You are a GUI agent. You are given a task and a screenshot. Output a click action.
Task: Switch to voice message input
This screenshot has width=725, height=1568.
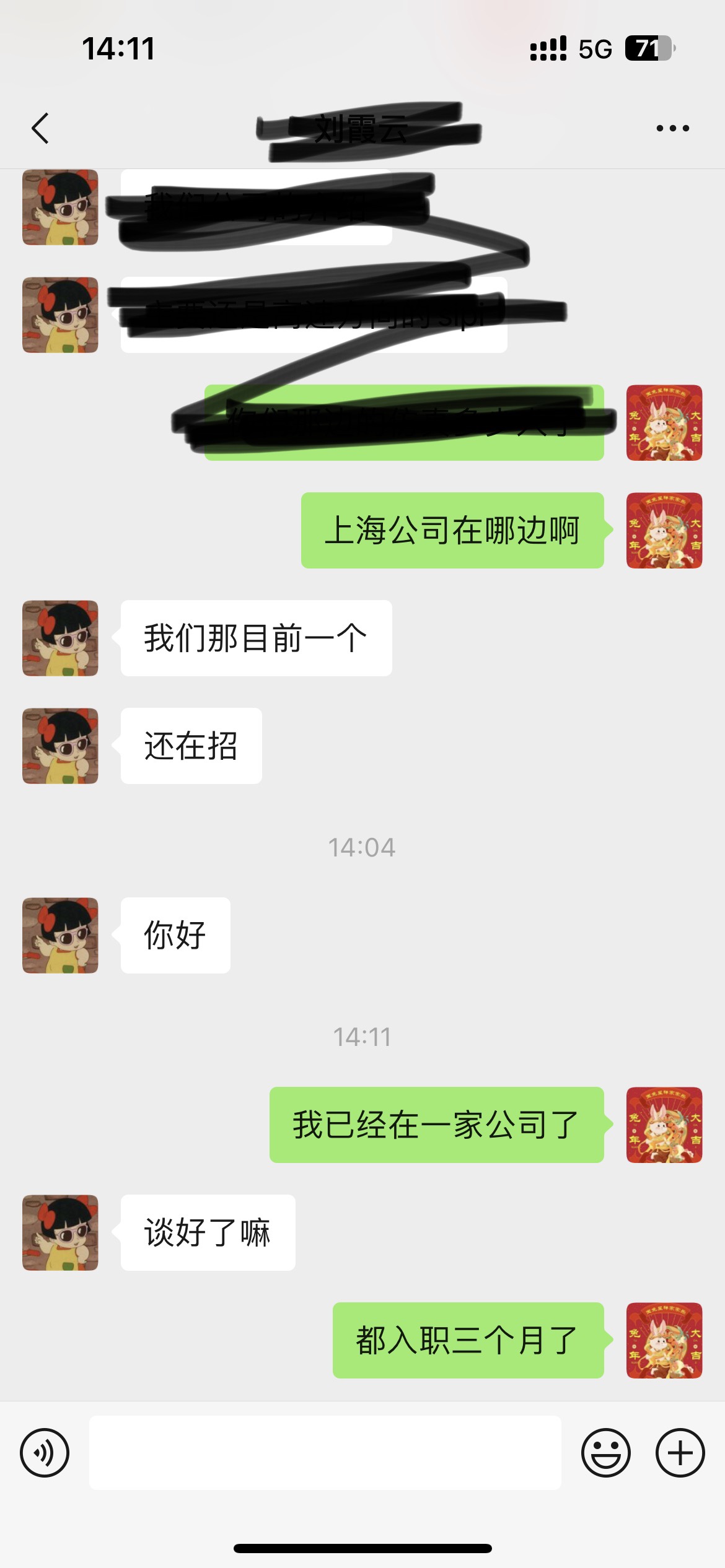point(45,1452)
